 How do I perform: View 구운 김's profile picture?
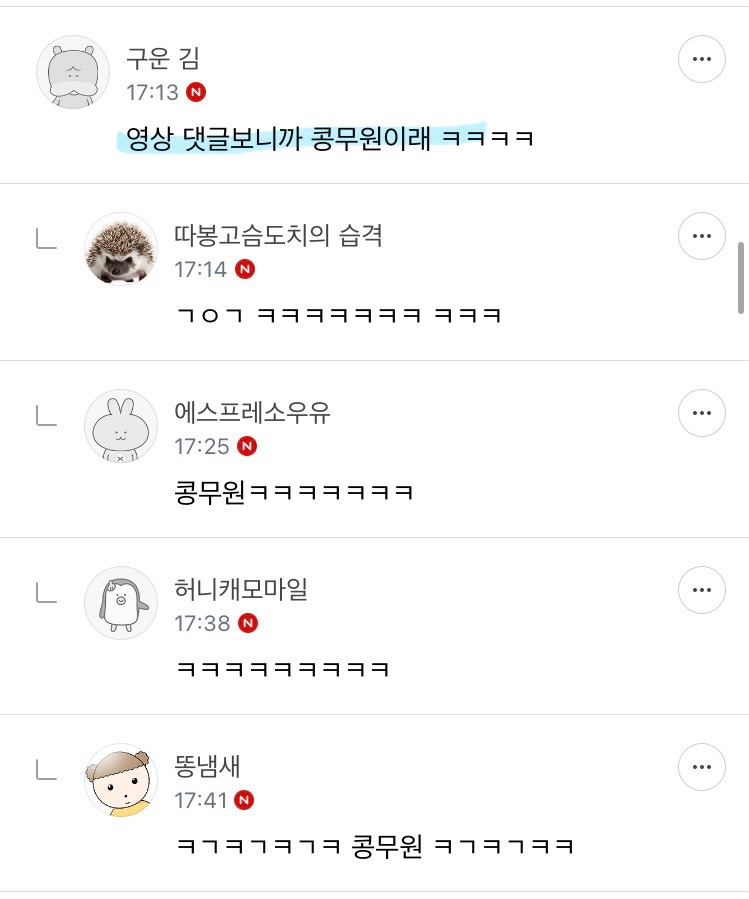click(73, 72)
